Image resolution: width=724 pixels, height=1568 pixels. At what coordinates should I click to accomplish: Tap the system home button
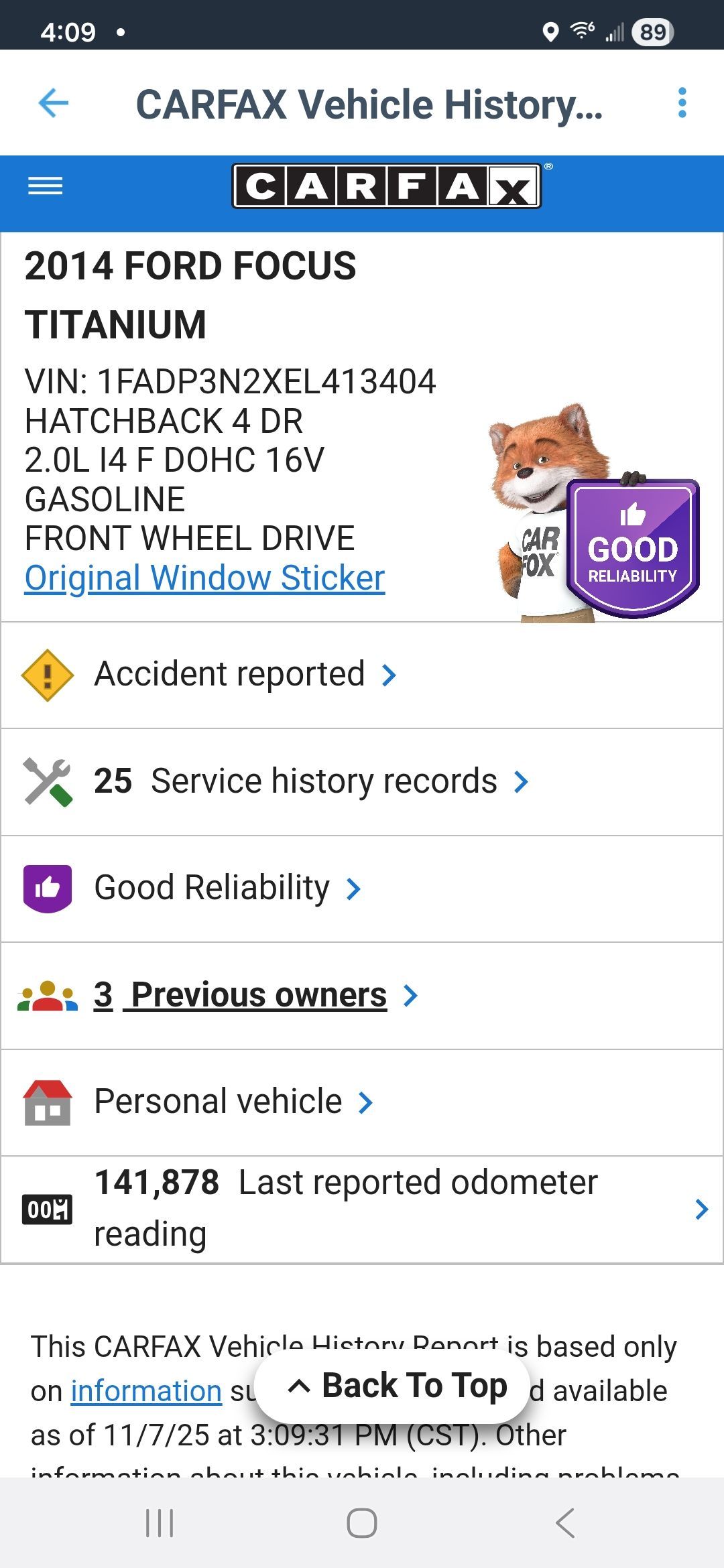click(362, 1523)
